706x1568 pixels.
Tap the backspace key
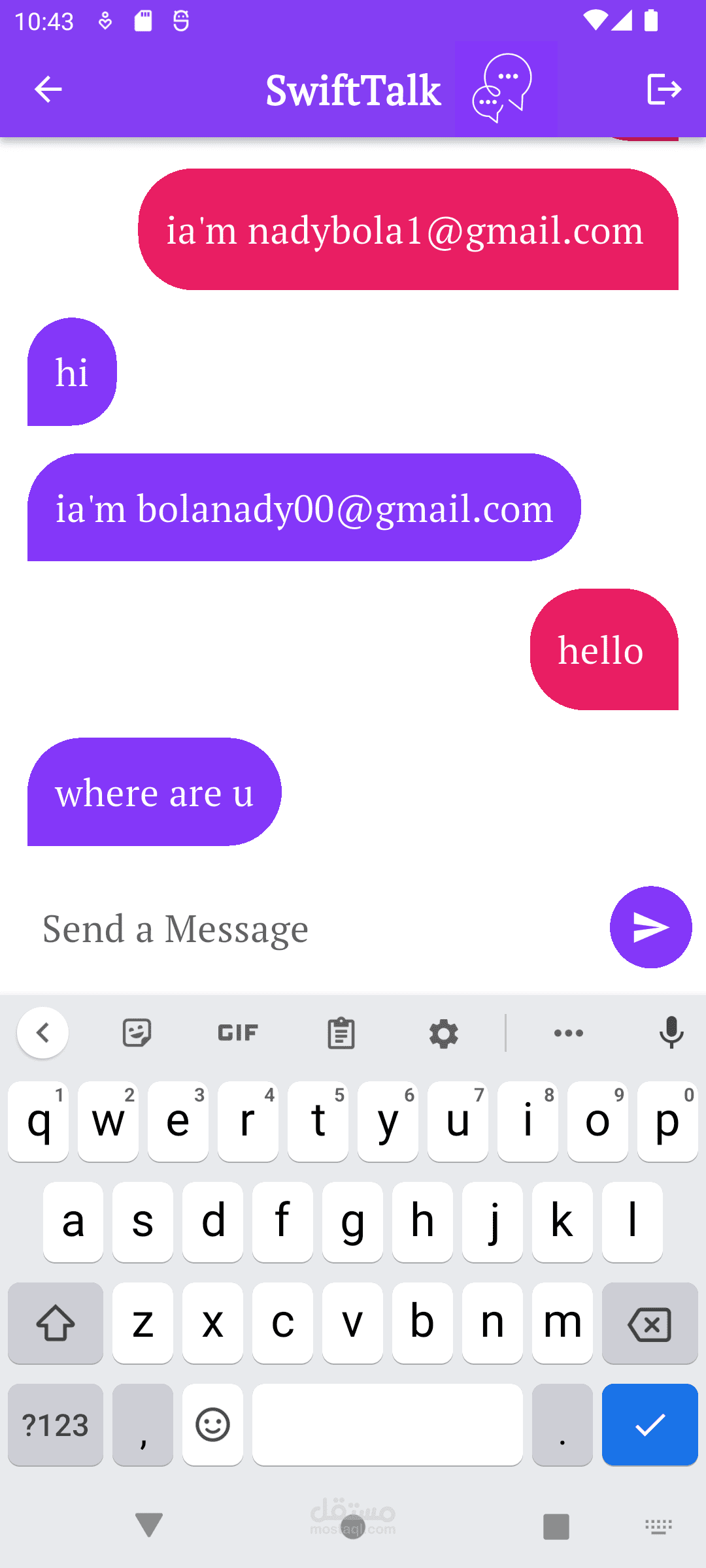pyautogui.click(x=650, y=1324)
